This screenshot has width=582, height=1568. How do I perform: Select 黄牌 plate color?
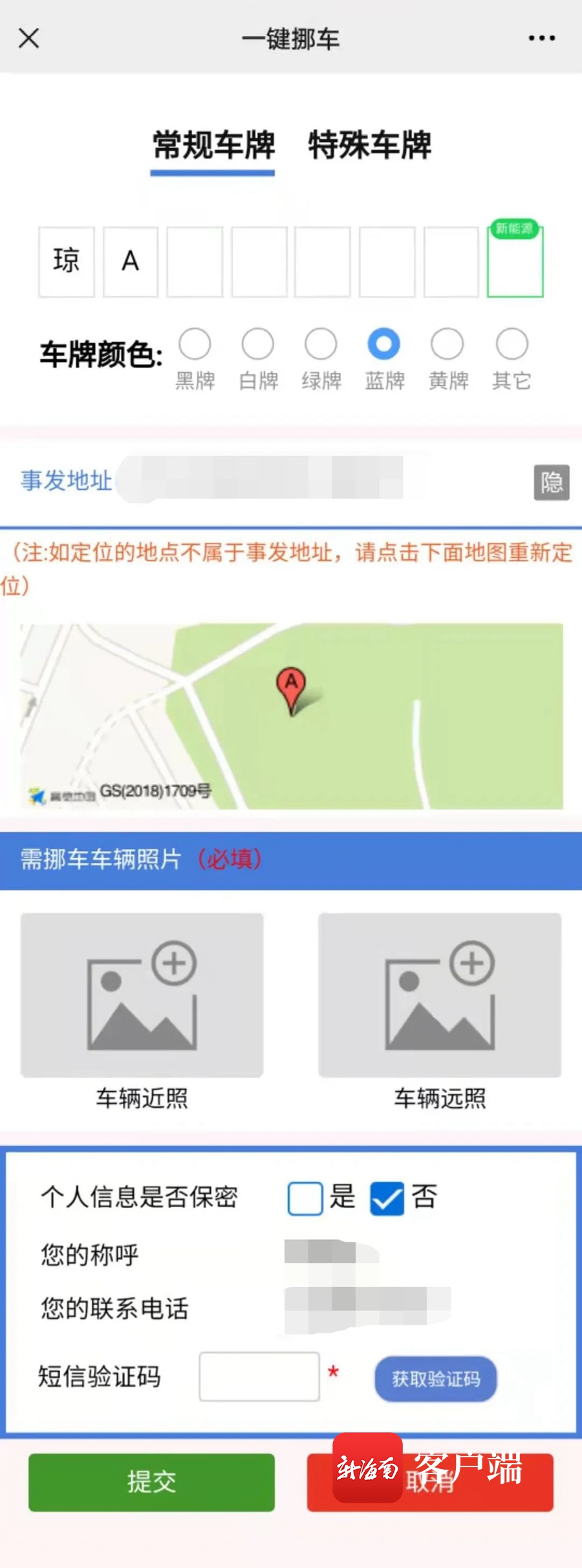(447, 344)
